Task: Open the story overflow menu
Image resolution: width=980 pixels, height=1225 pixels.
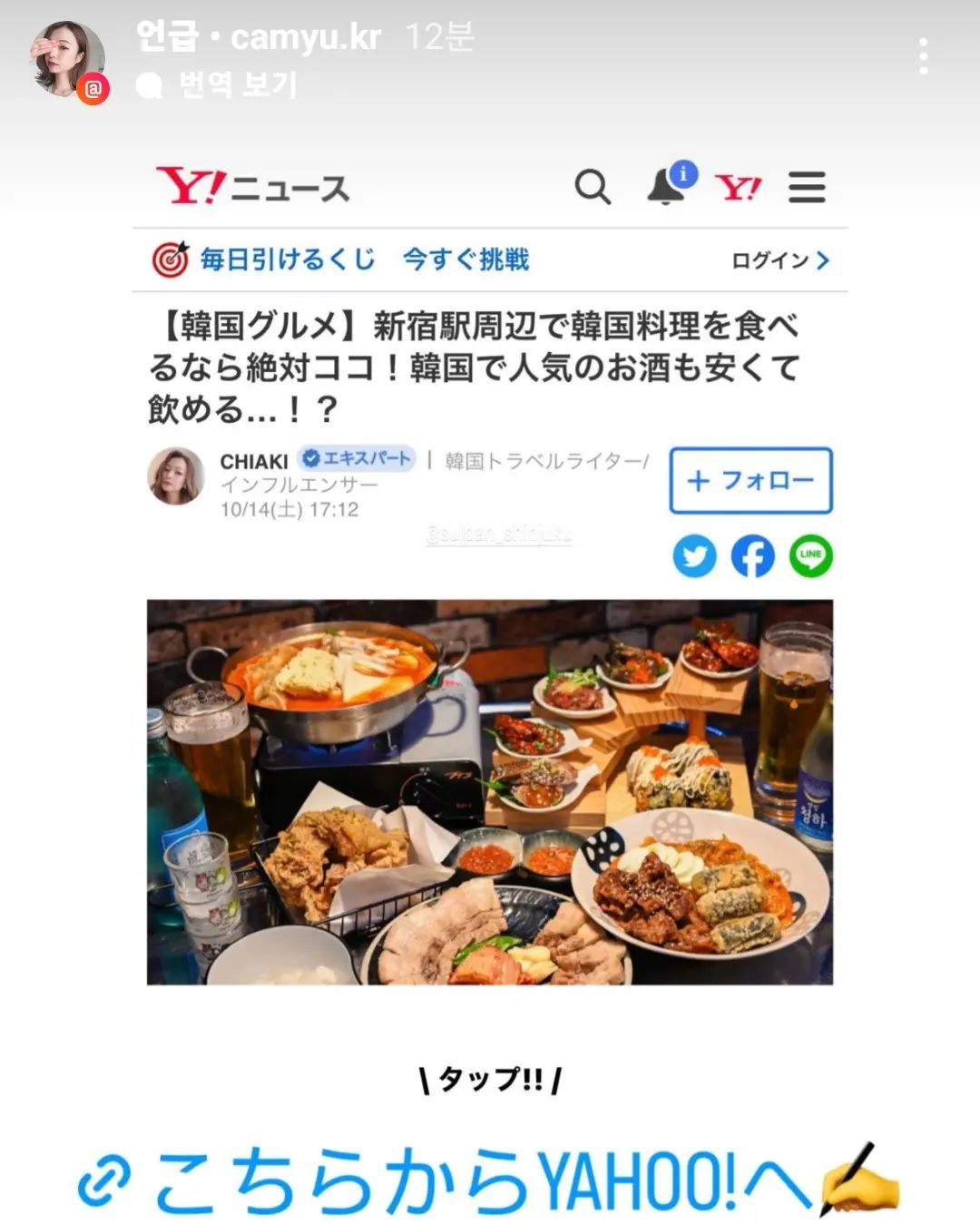Action: point(923,56)
